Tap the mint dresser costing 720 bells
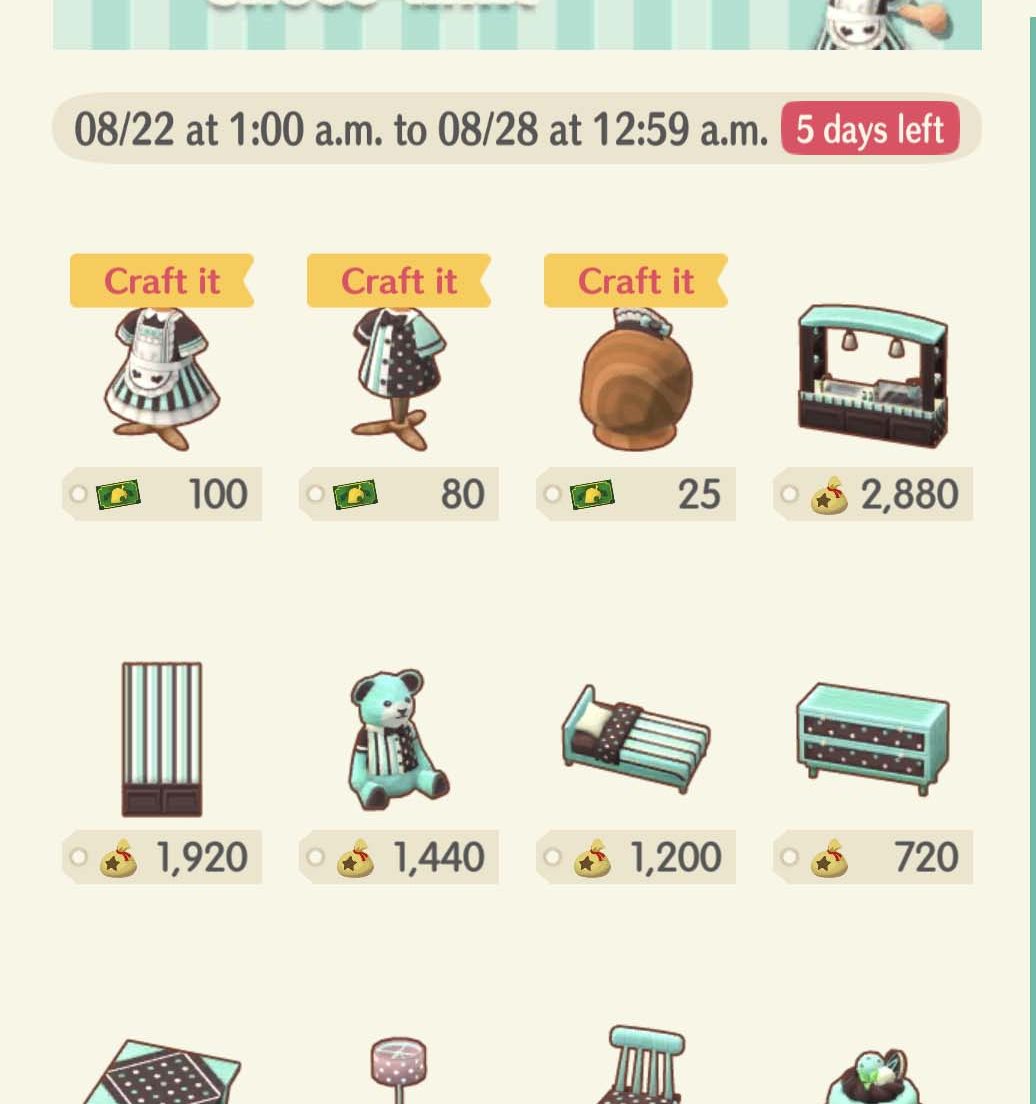The width and height of the screenshot is (1036, 1104). (872, 738)
